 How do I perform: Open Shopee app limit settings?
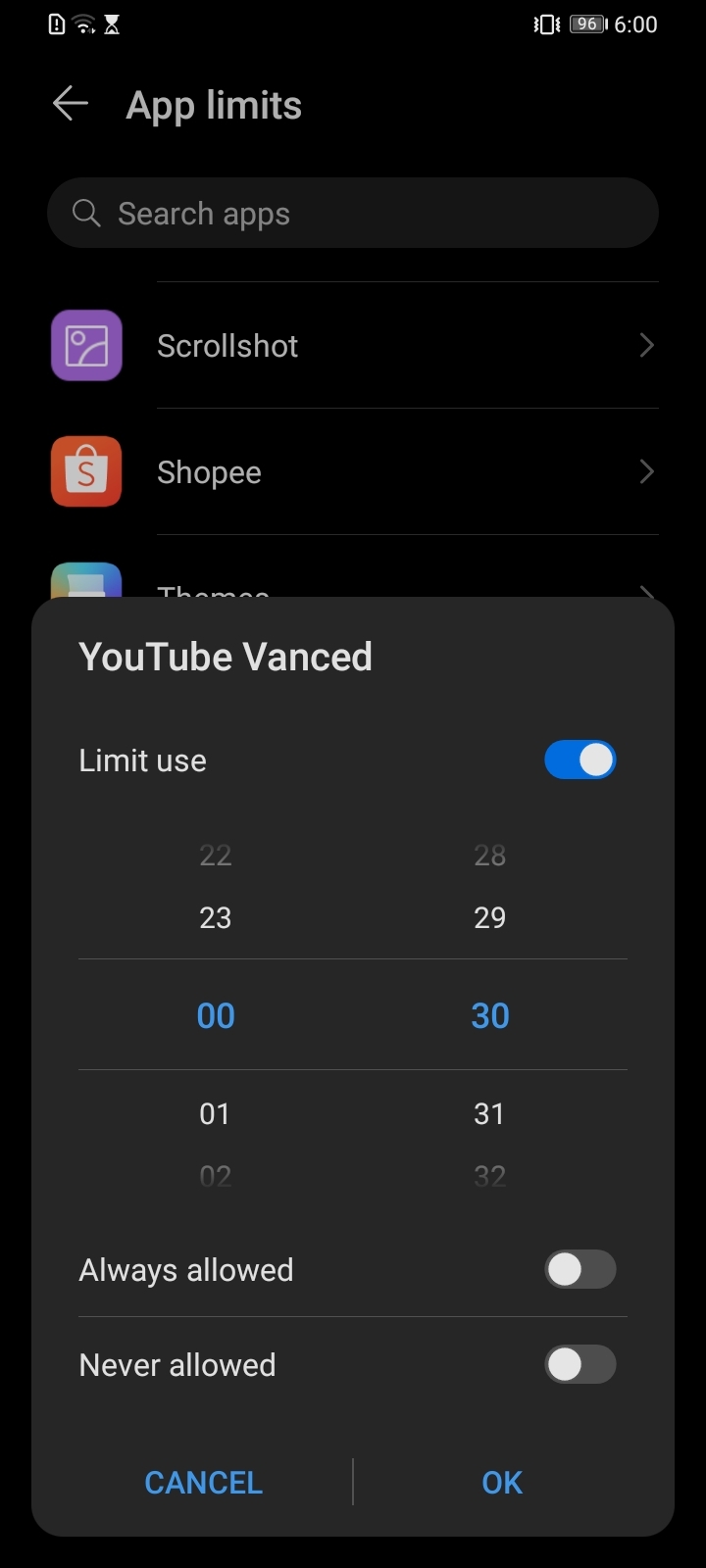pyautogui.click(x=353, y=472)
